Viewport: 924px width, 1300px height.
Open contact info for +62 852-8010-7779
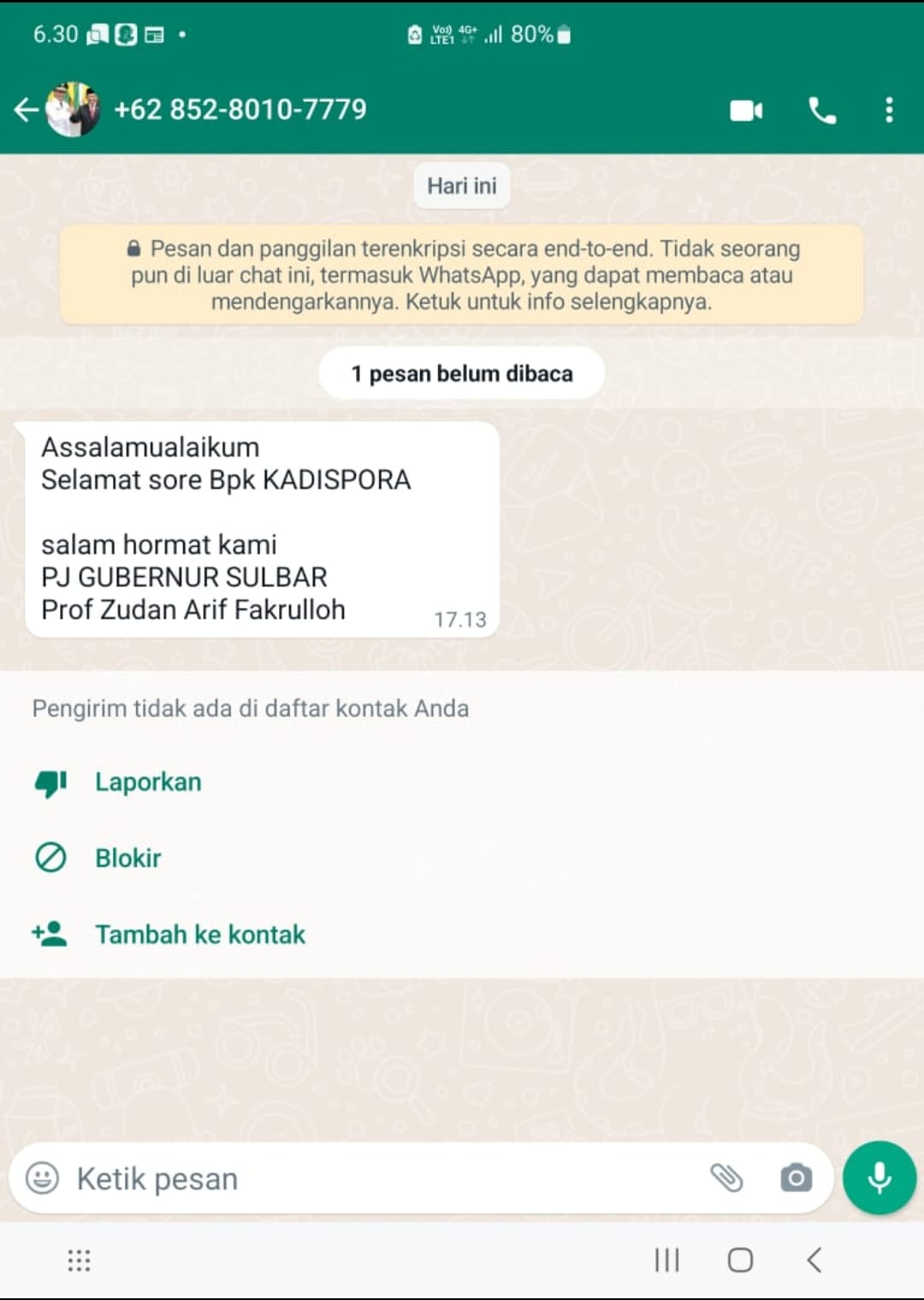(240, 110)
